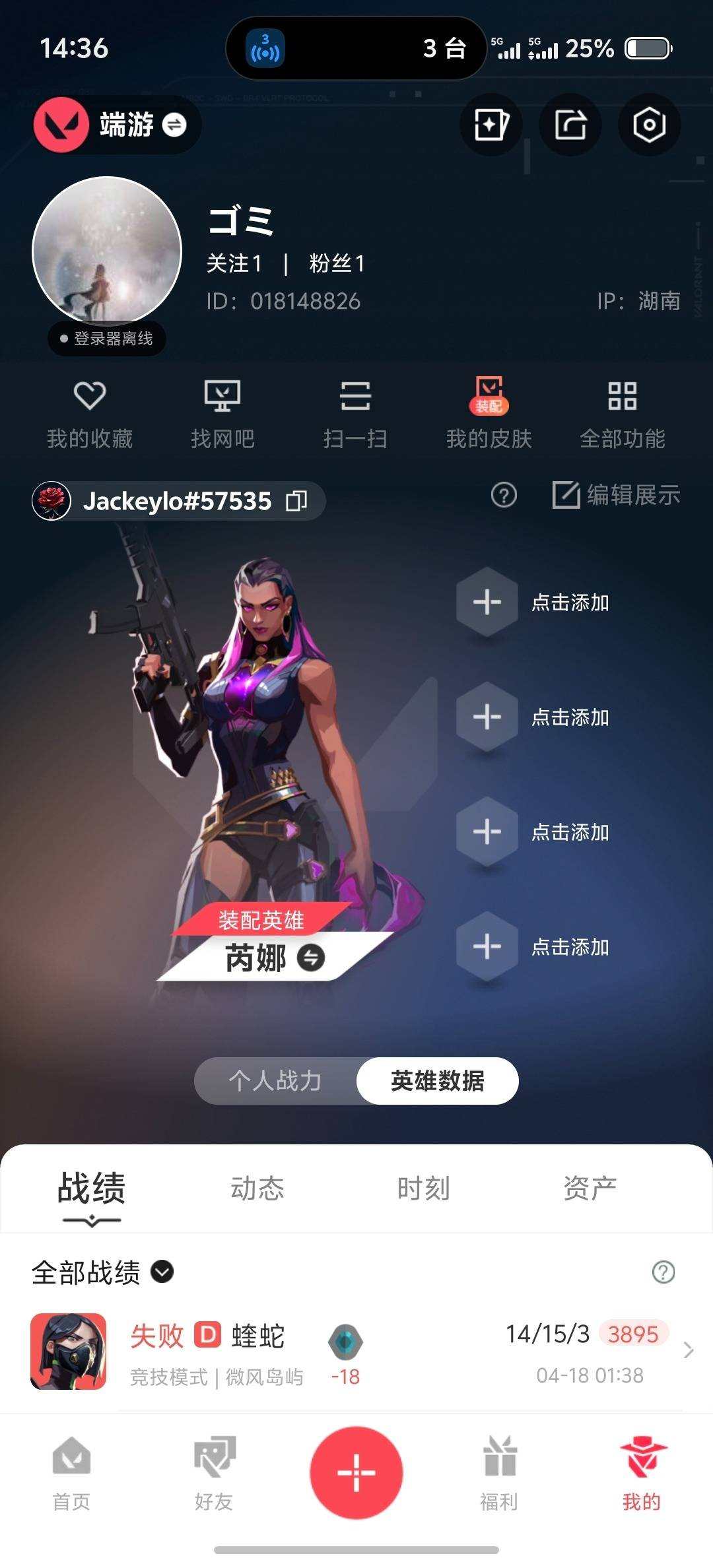The height and width of the screenshot is (1568, 713).
Task: Tap the card wallet icon in top bar
Action: coord(491,125)
